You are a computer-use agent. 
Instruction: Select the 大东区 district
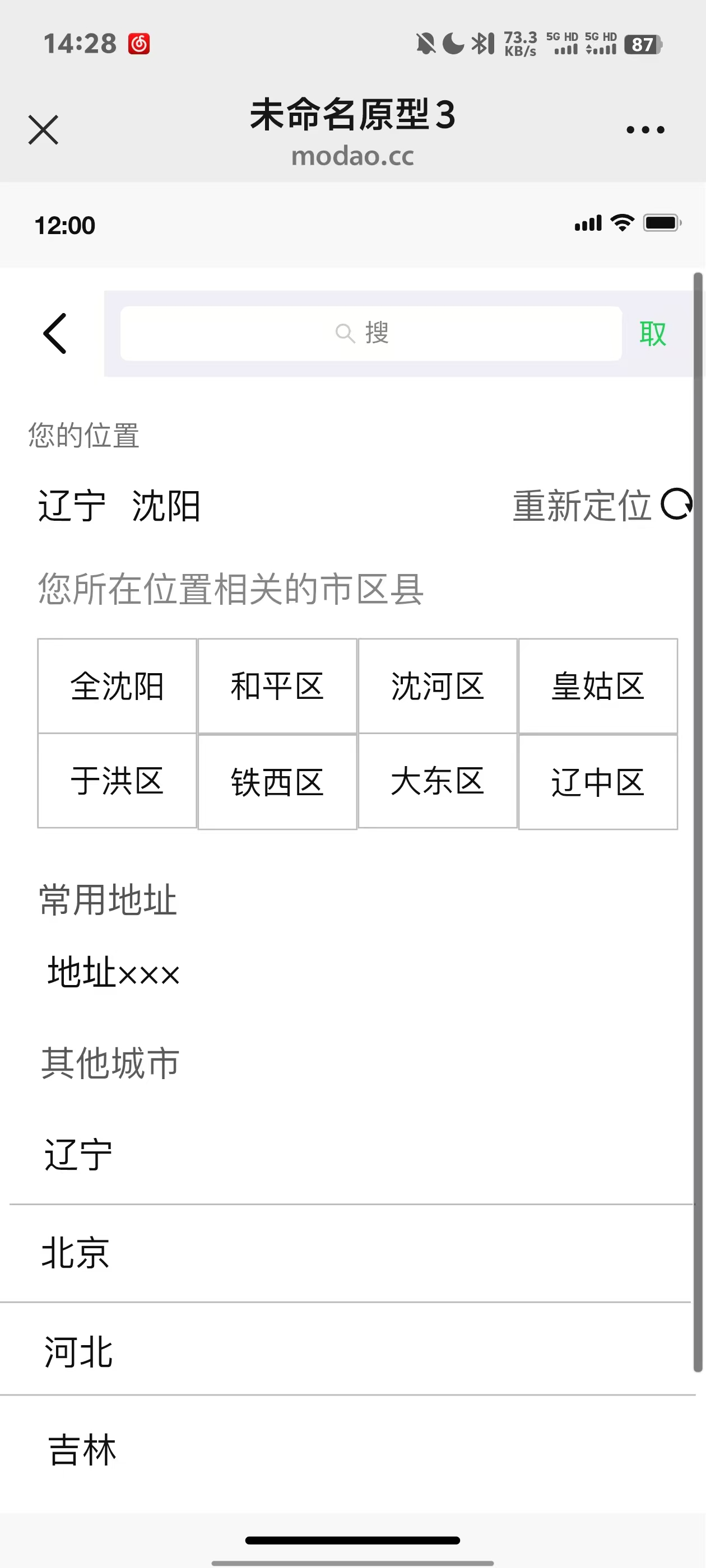tap(438, 781)
